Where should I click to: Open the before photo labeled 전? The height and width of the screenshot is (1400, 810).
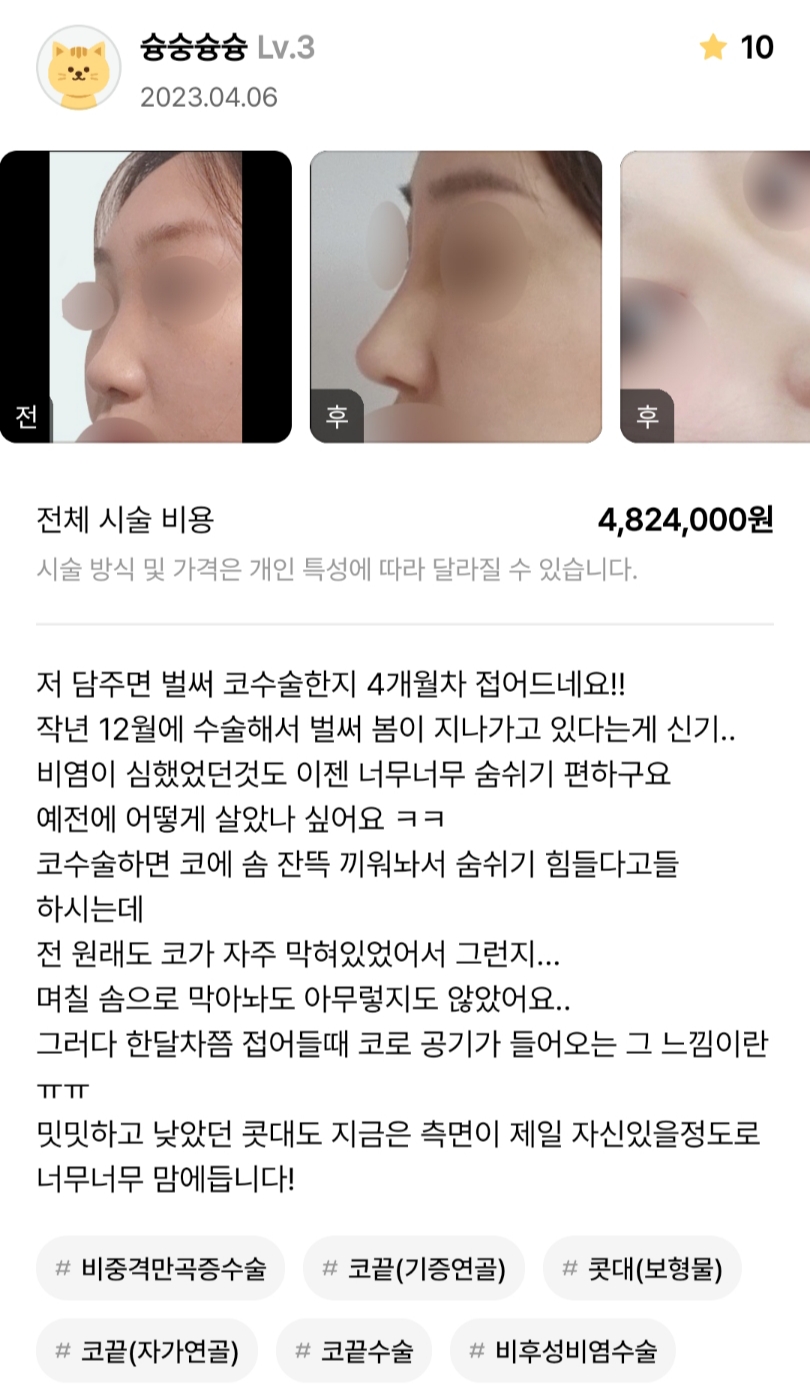pyautogui.click(x=146, y=297)
